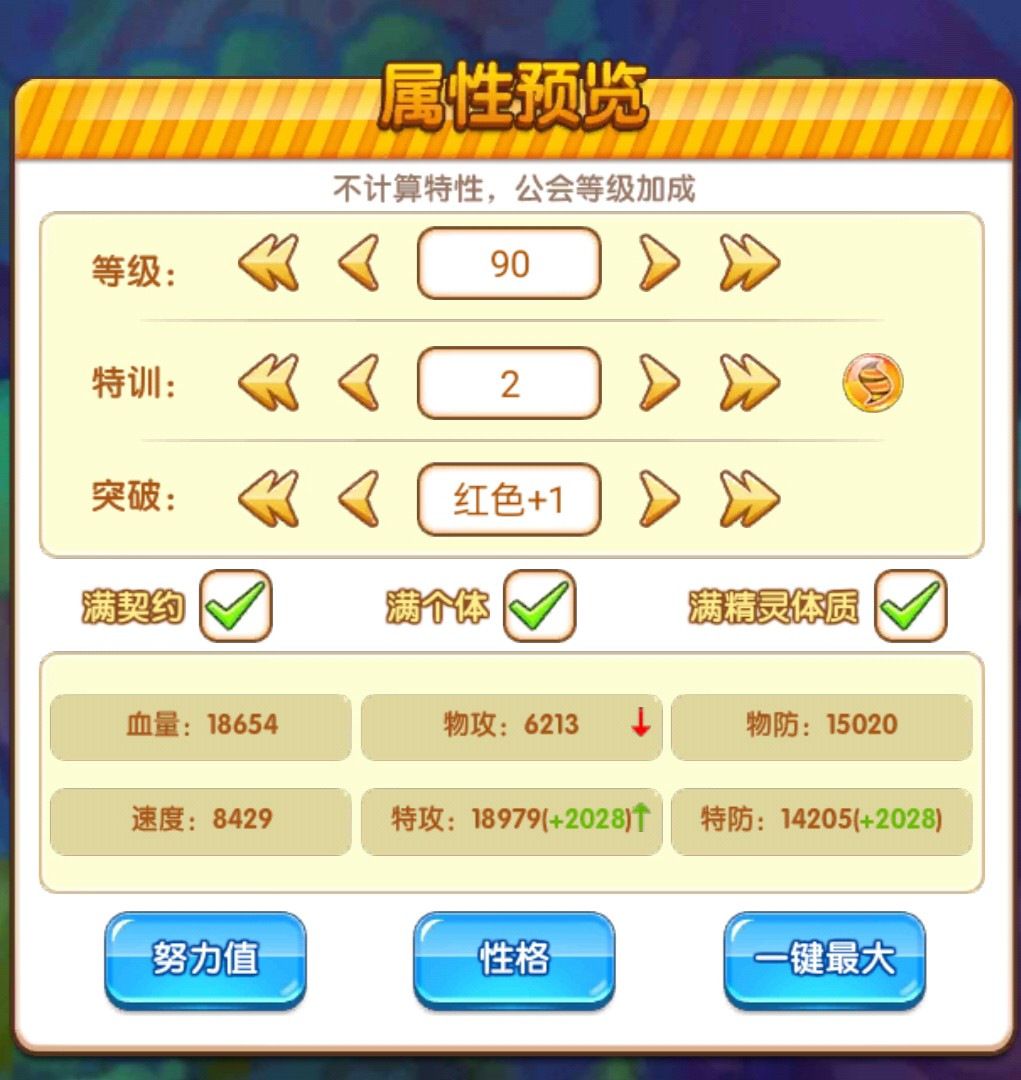This screenshot has width=1021, height=1080.
Task: Decrease 等级 by one step
Action: click(x=358, y=264)
